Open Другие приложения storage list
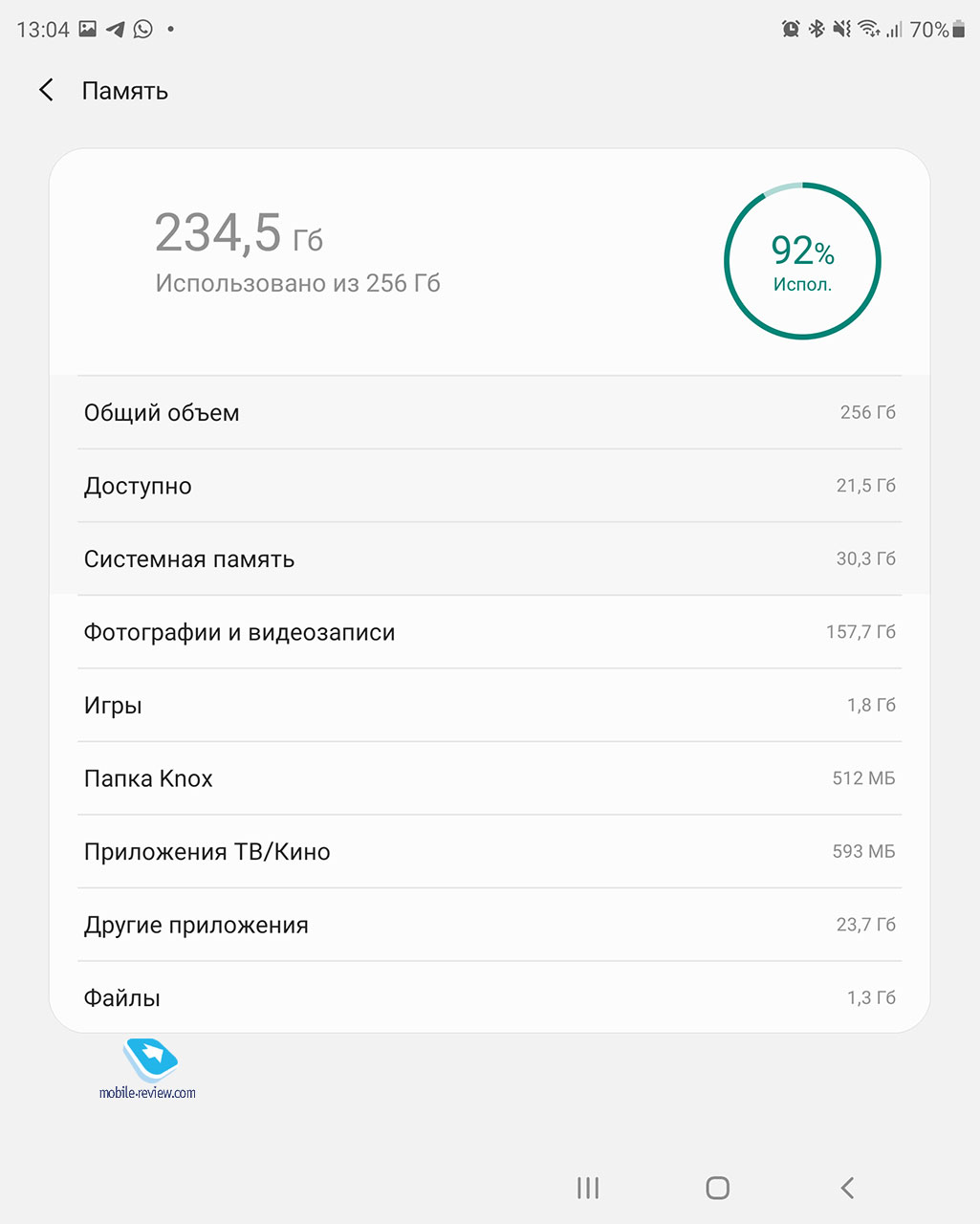This screenshot has height=1224, width=980. coord(489,925)
